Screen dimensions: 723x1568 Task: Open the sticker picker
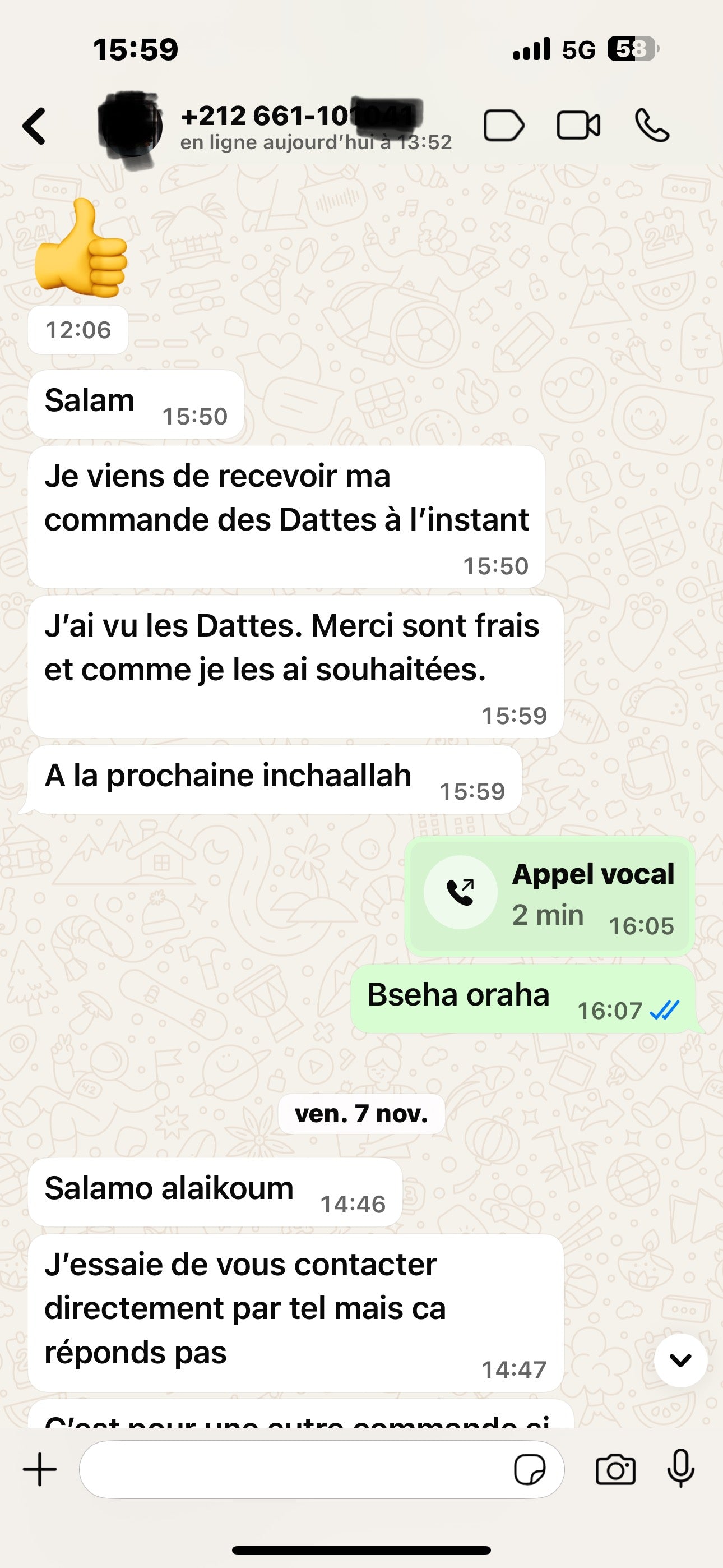(x=530, y=1469)
